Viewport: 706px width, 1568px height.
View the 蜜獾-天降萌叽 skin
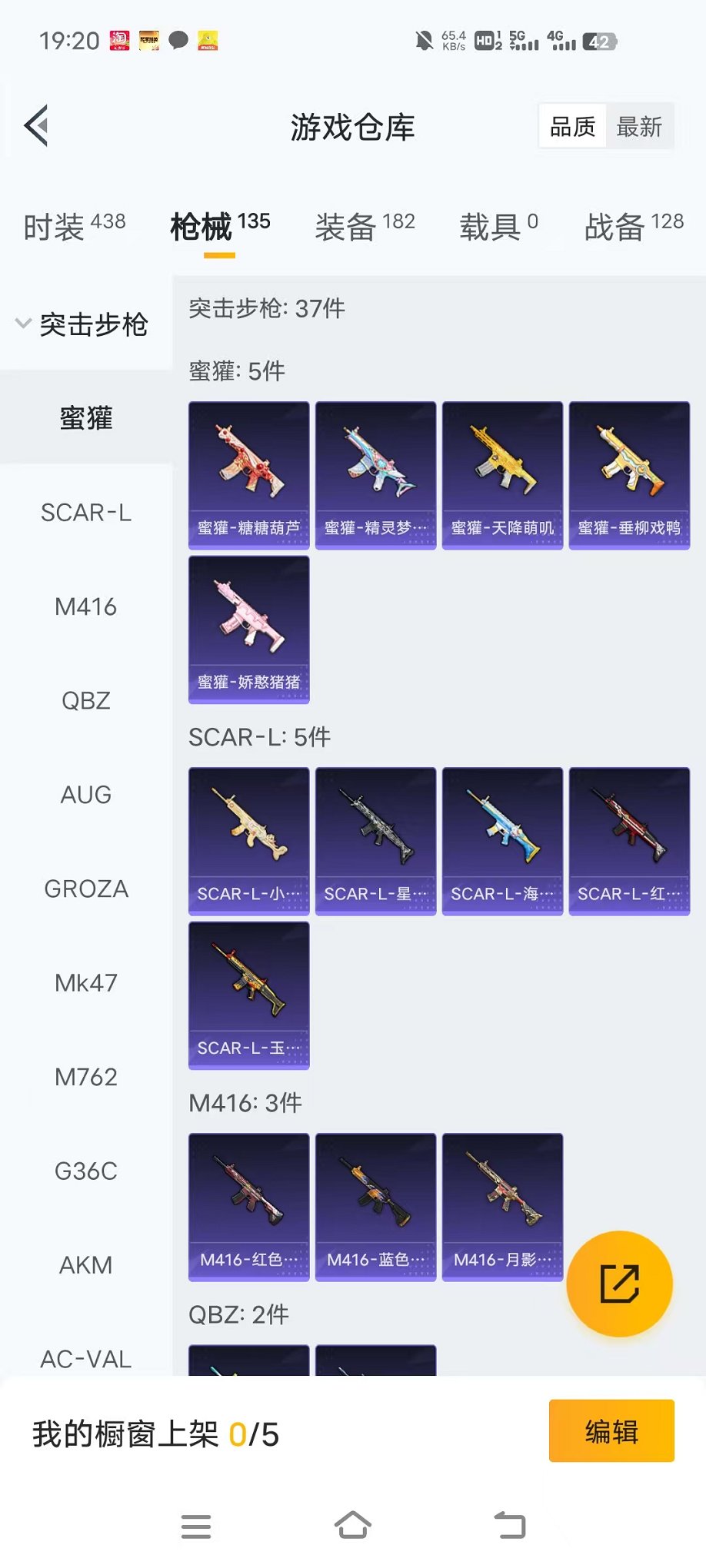(x=502, y=475)
